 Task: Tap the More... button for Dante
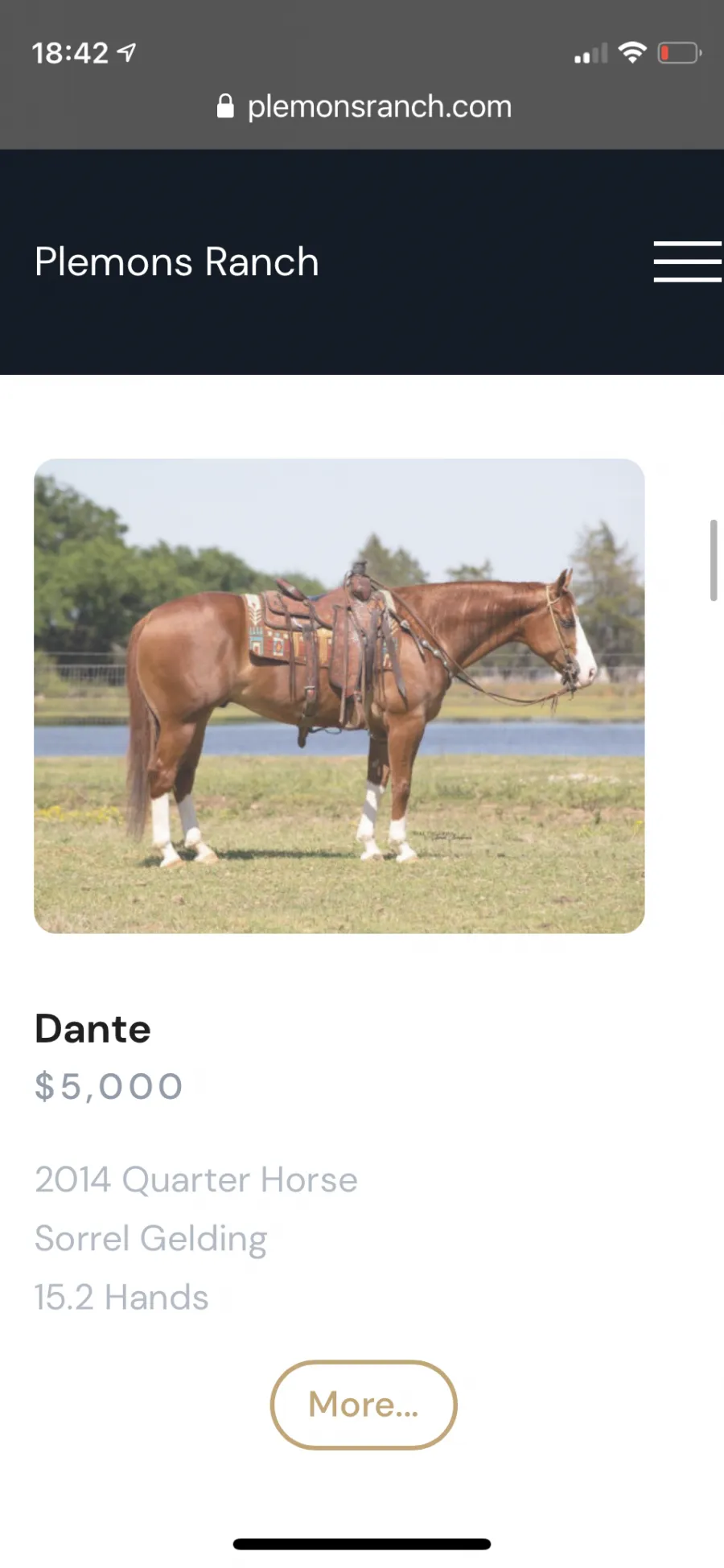(x=364, y=1405)
